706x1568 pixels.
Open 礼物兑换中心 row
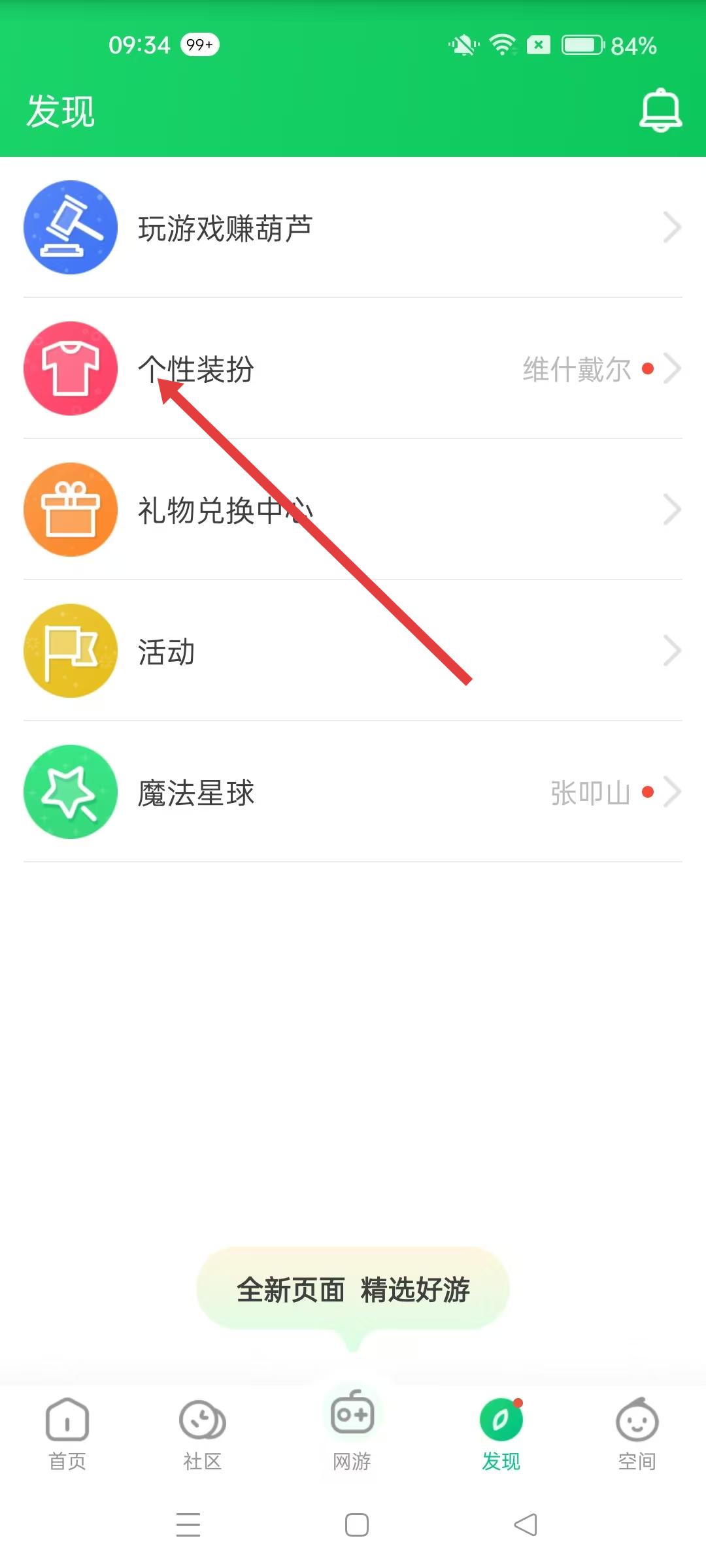coord(353,510)
